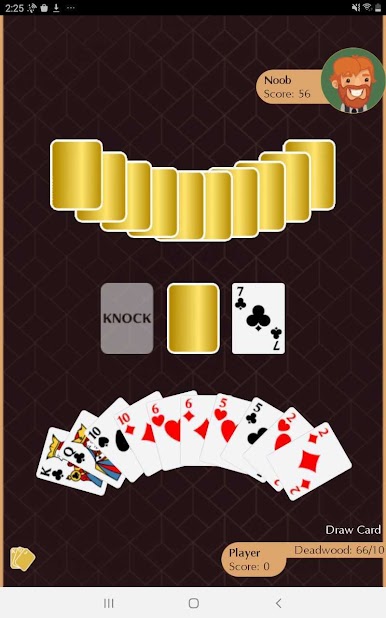Viewport: 386px width, 618px height.
Task: Pick up the 7 of clubs discard
Action: click(x=258, y=318)
